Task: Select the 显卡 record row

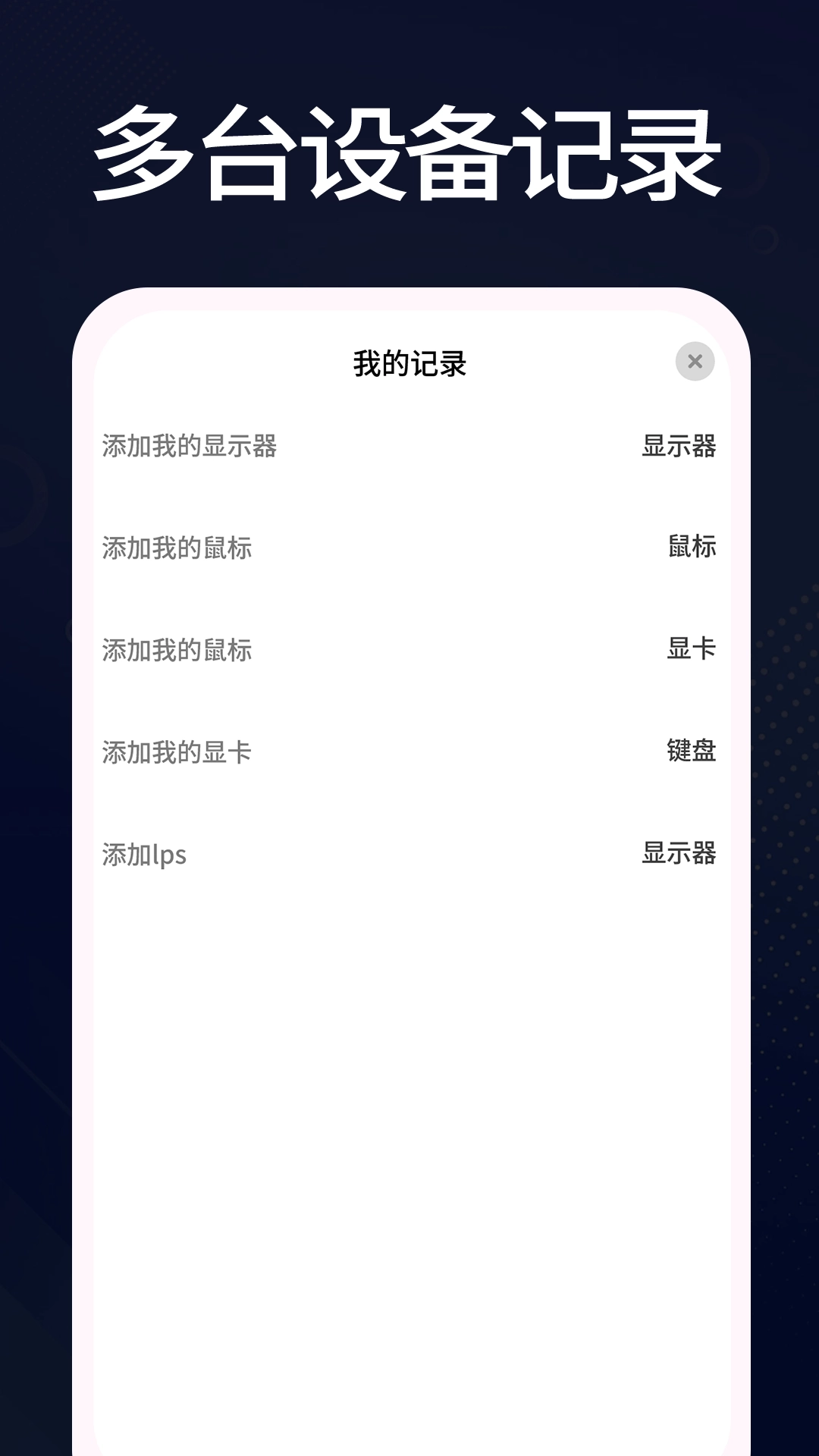Action: pyautogui.click(x=409, y=650)
